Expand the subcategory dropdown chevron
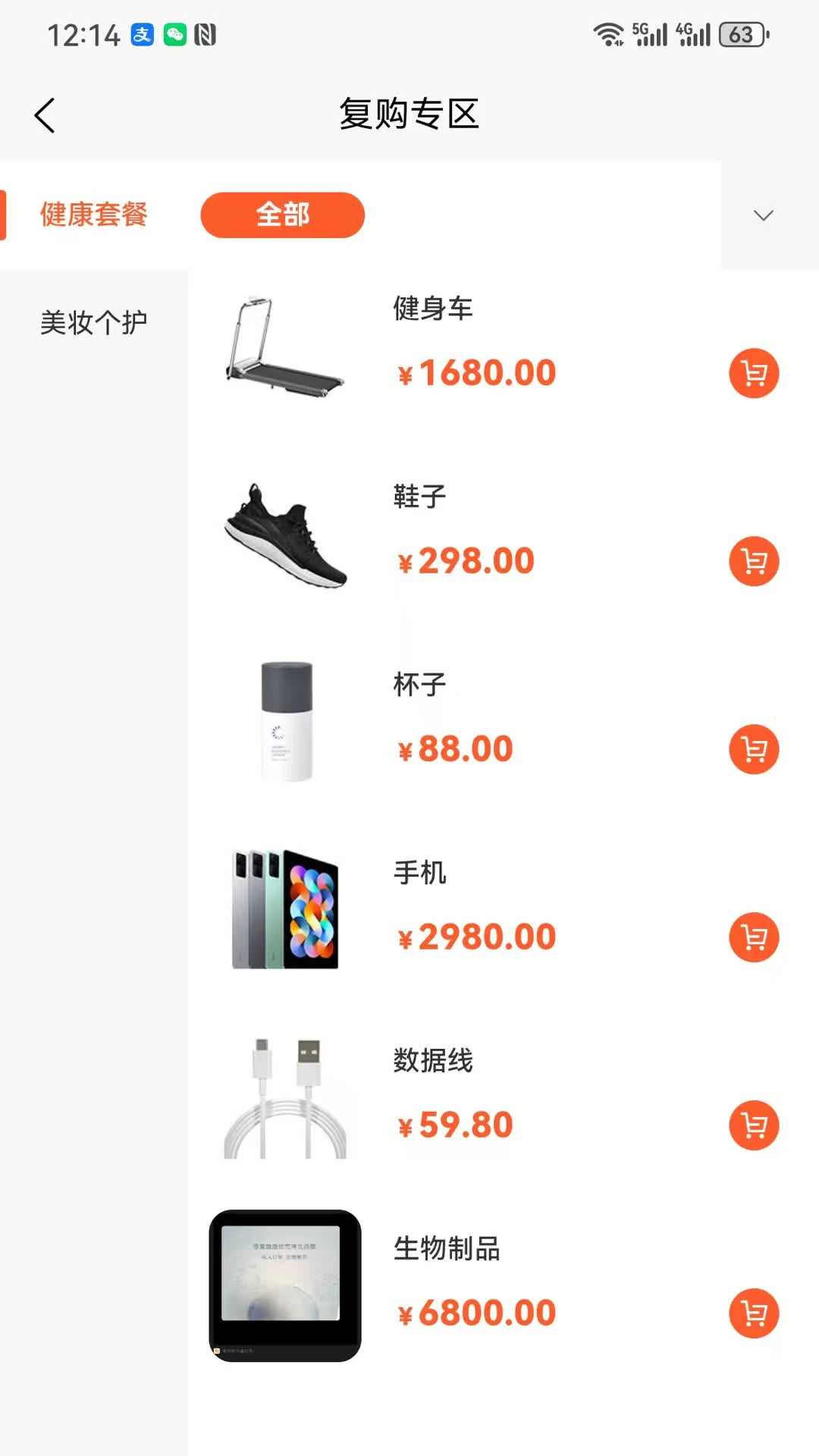 click(763, 215)
